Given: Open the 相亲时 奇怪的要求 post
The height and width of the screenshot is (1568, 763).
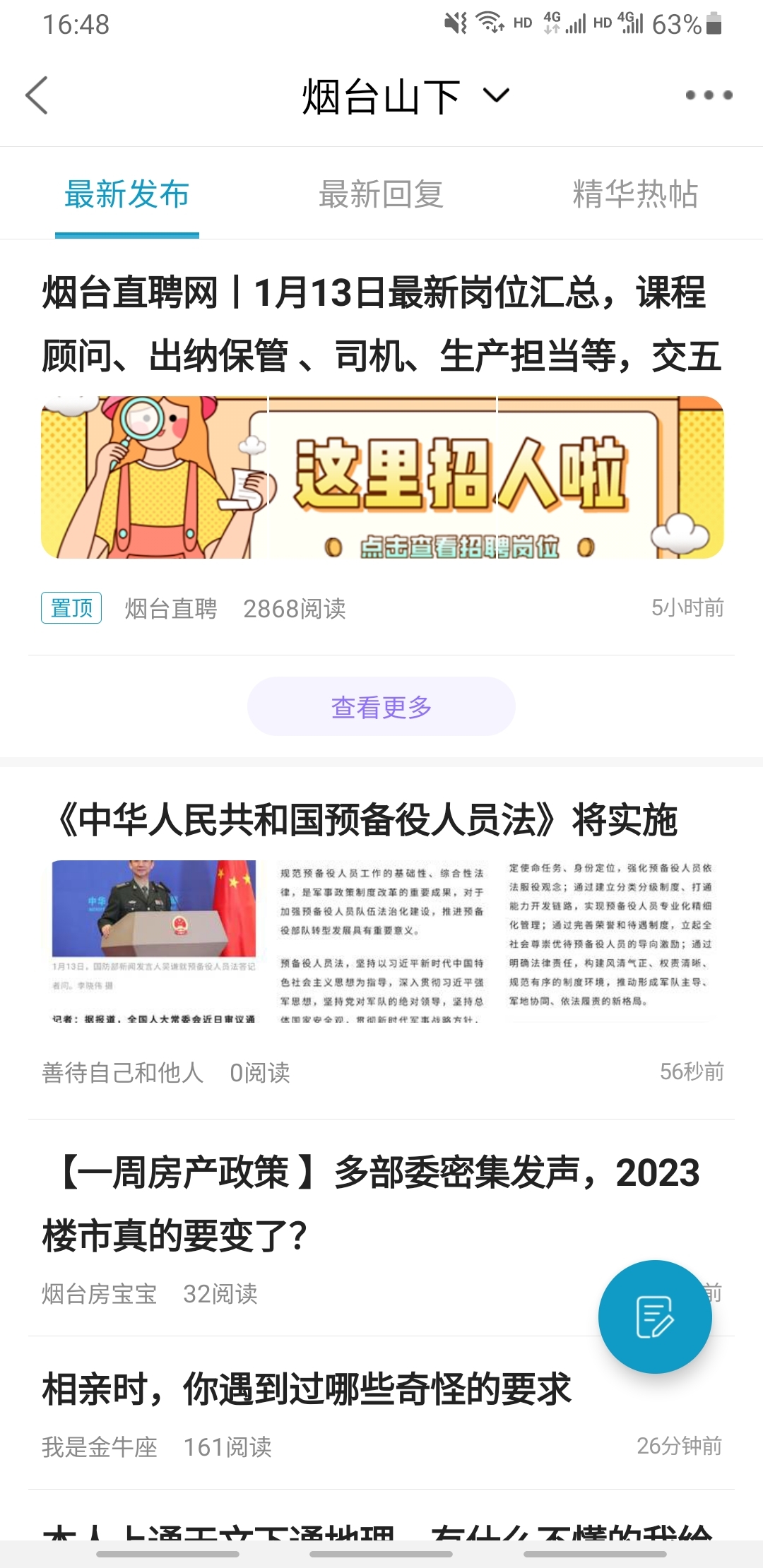Looking at the screenshot, I should coord(307,1389).
